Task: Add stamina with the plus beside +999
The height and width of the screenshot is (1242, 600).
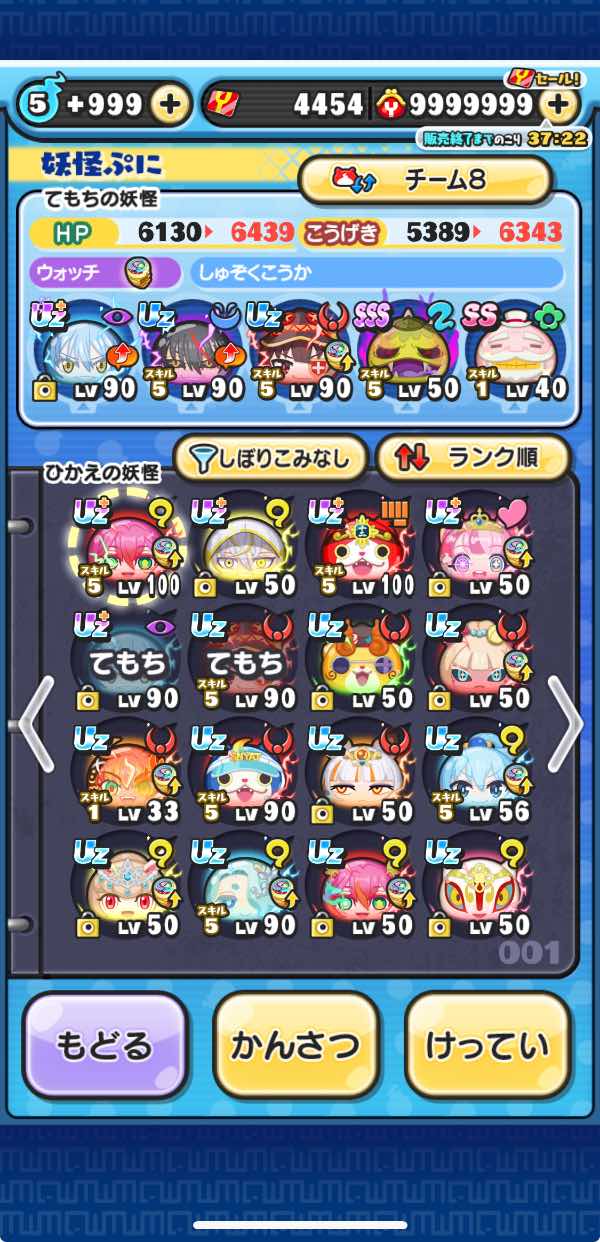Action: pyautogui.click(x=171, y=104)
